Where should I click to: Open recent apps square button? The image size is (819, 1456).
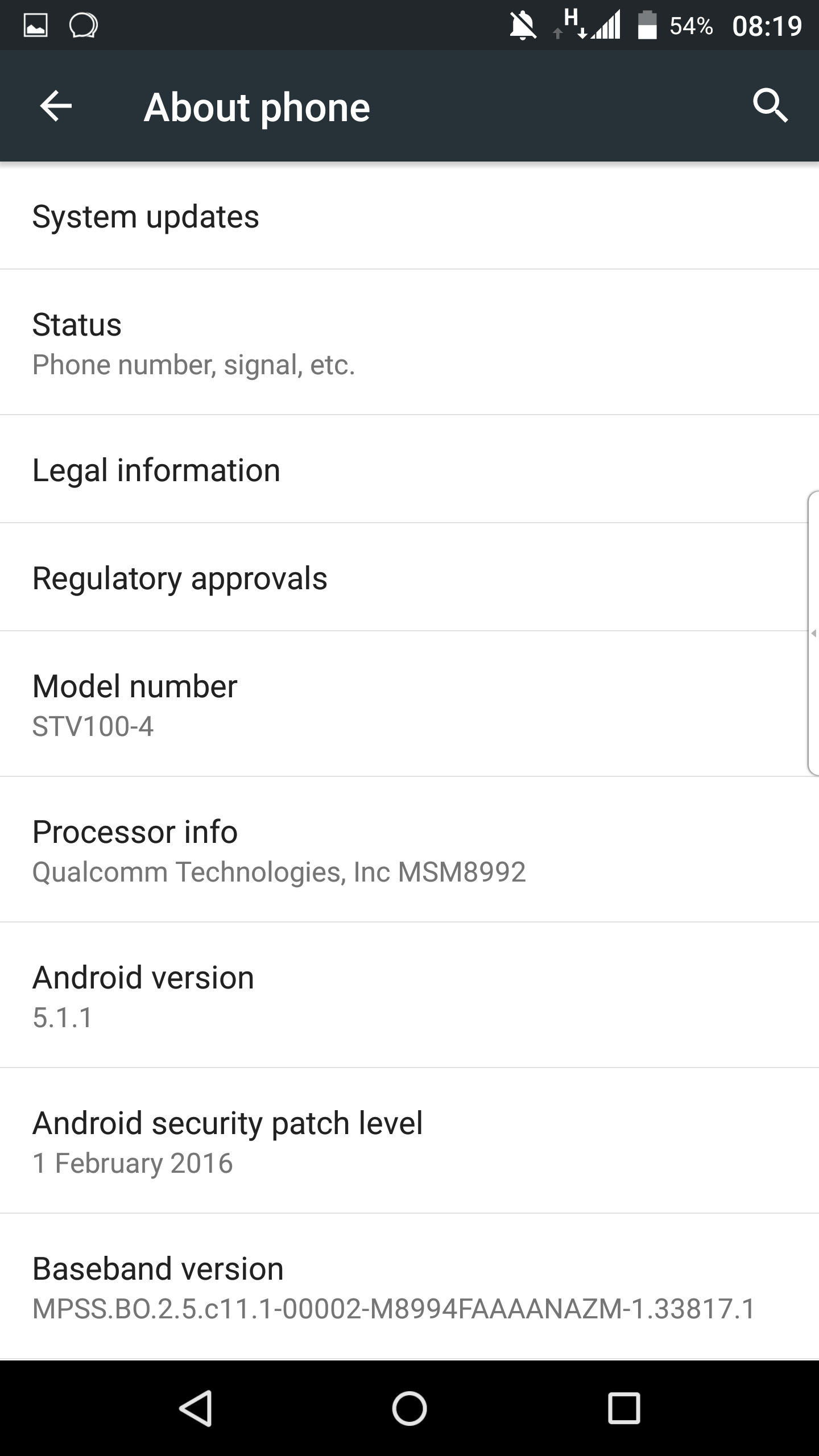pyautogui.click(x=624, y=1408)
